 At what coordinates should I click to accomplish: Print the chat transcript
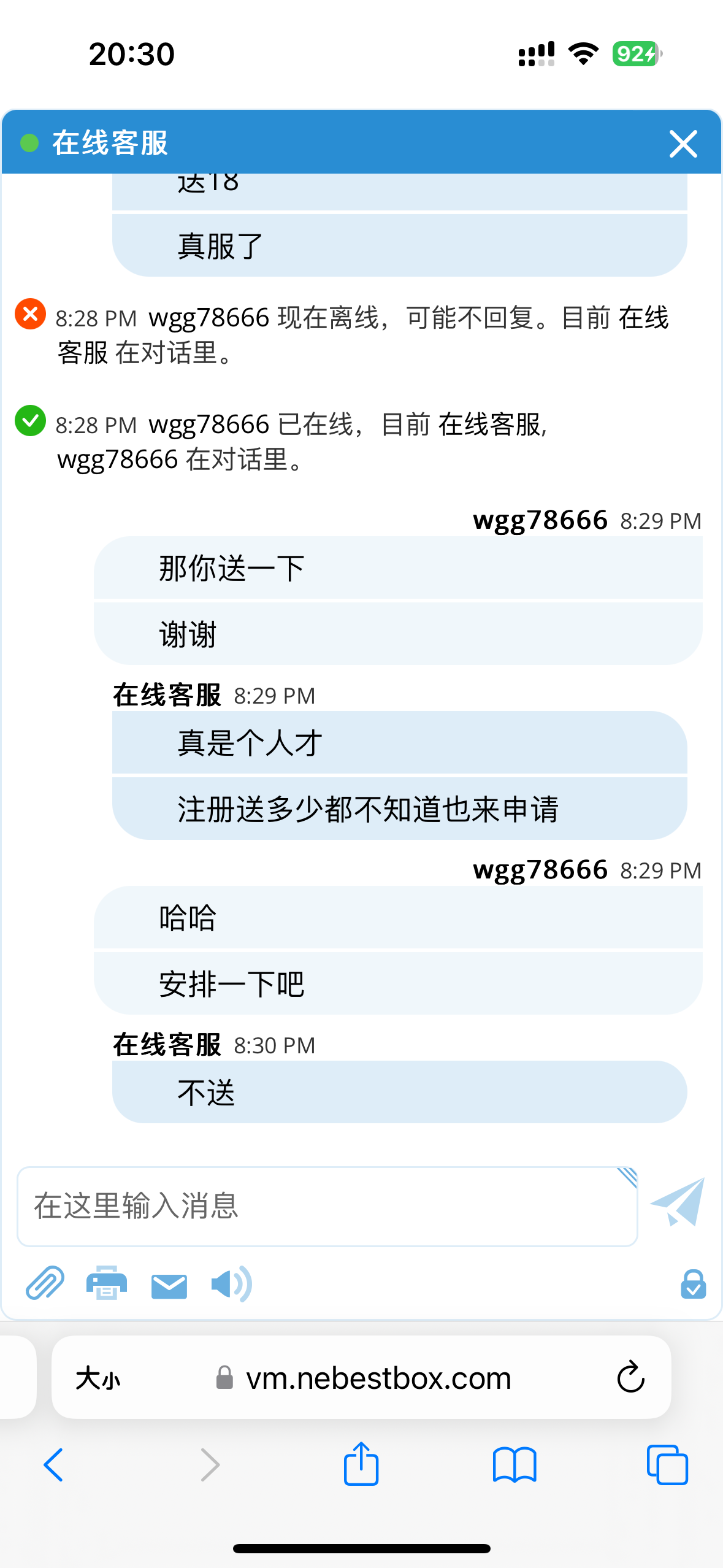point(107,1283)
